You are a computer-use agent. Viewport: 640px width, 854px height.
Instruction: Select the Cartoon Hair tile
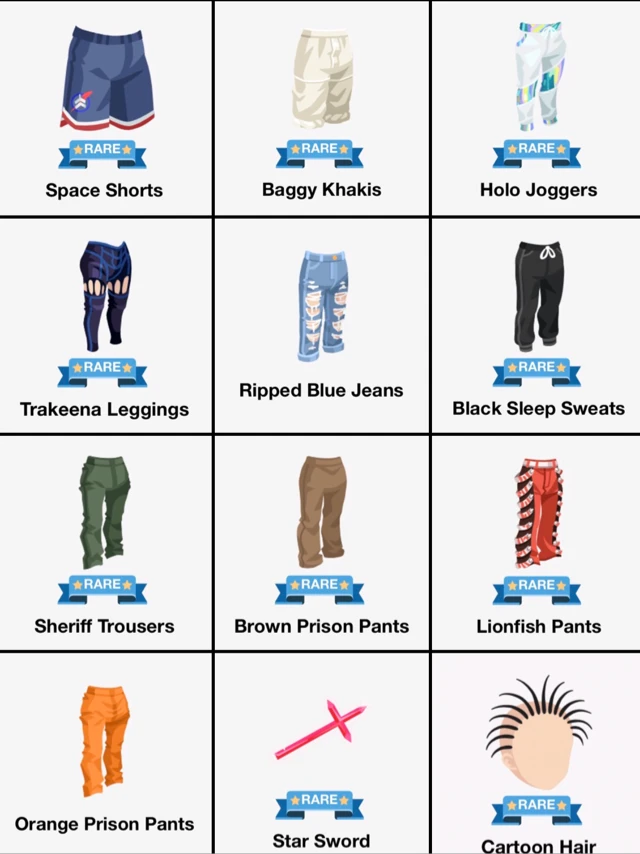point(537,755)
